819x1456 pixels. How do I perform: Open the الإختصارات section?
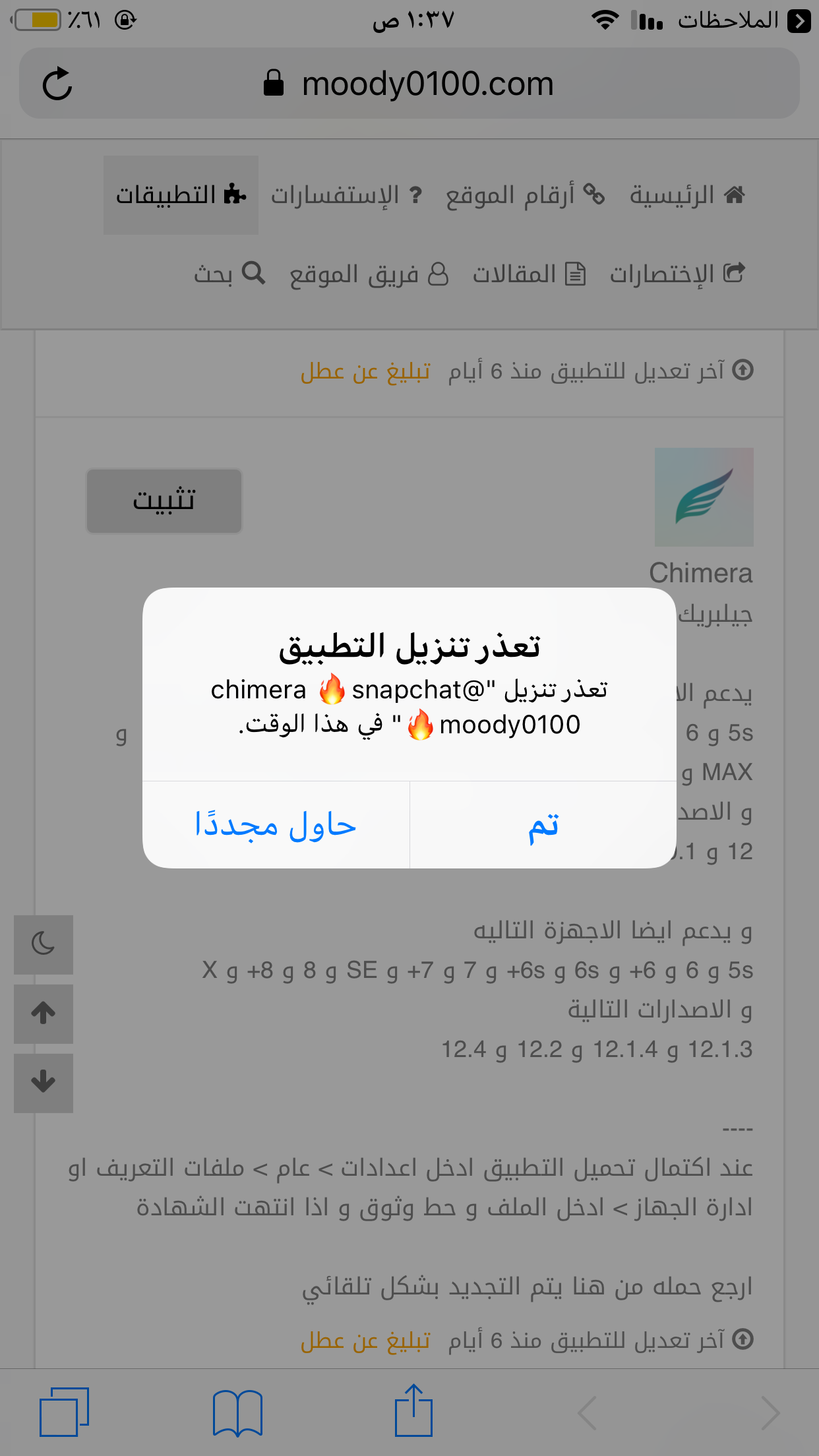tap(677, 274)
